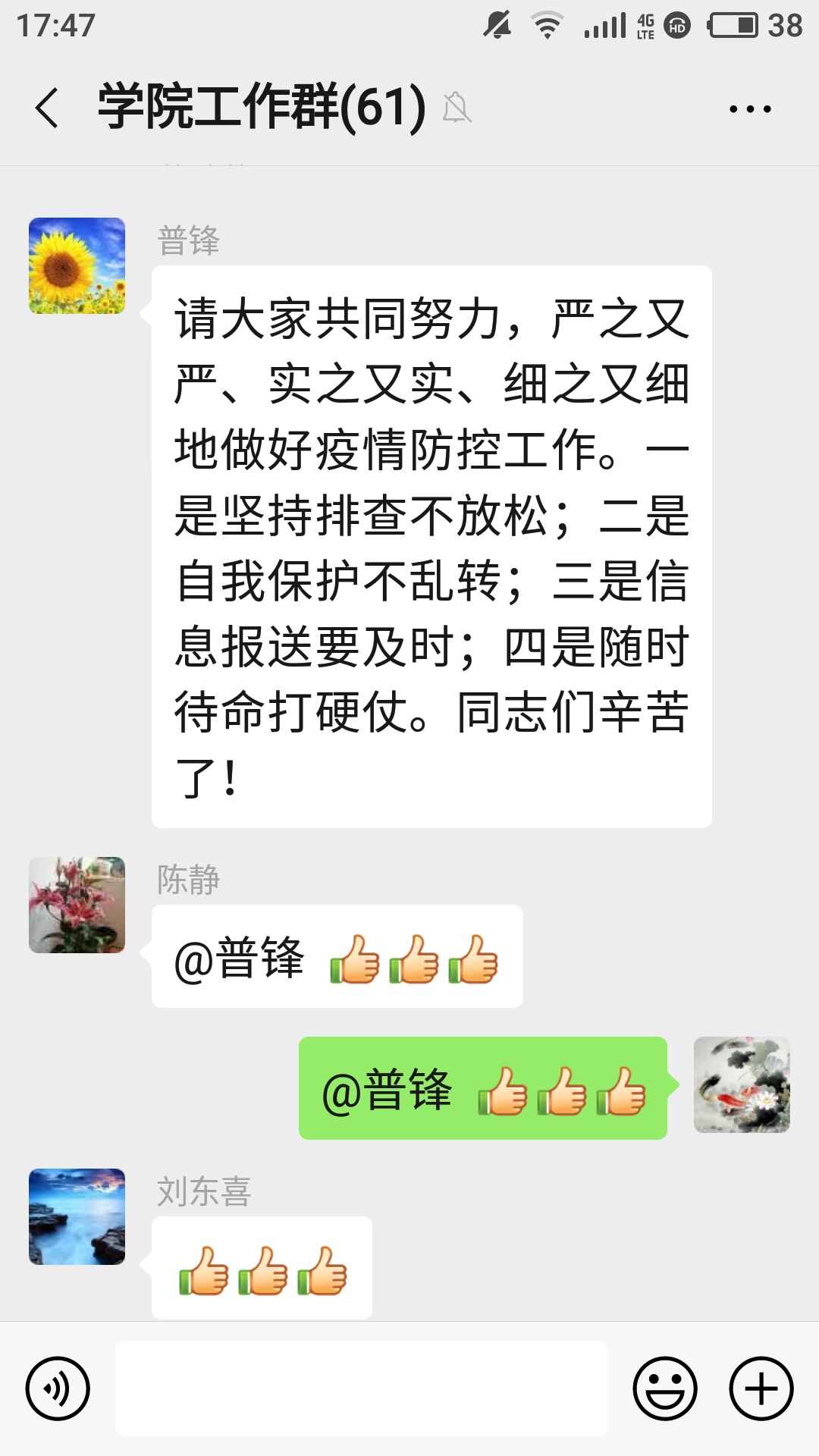Focus the message text field

coord(361,1389)
